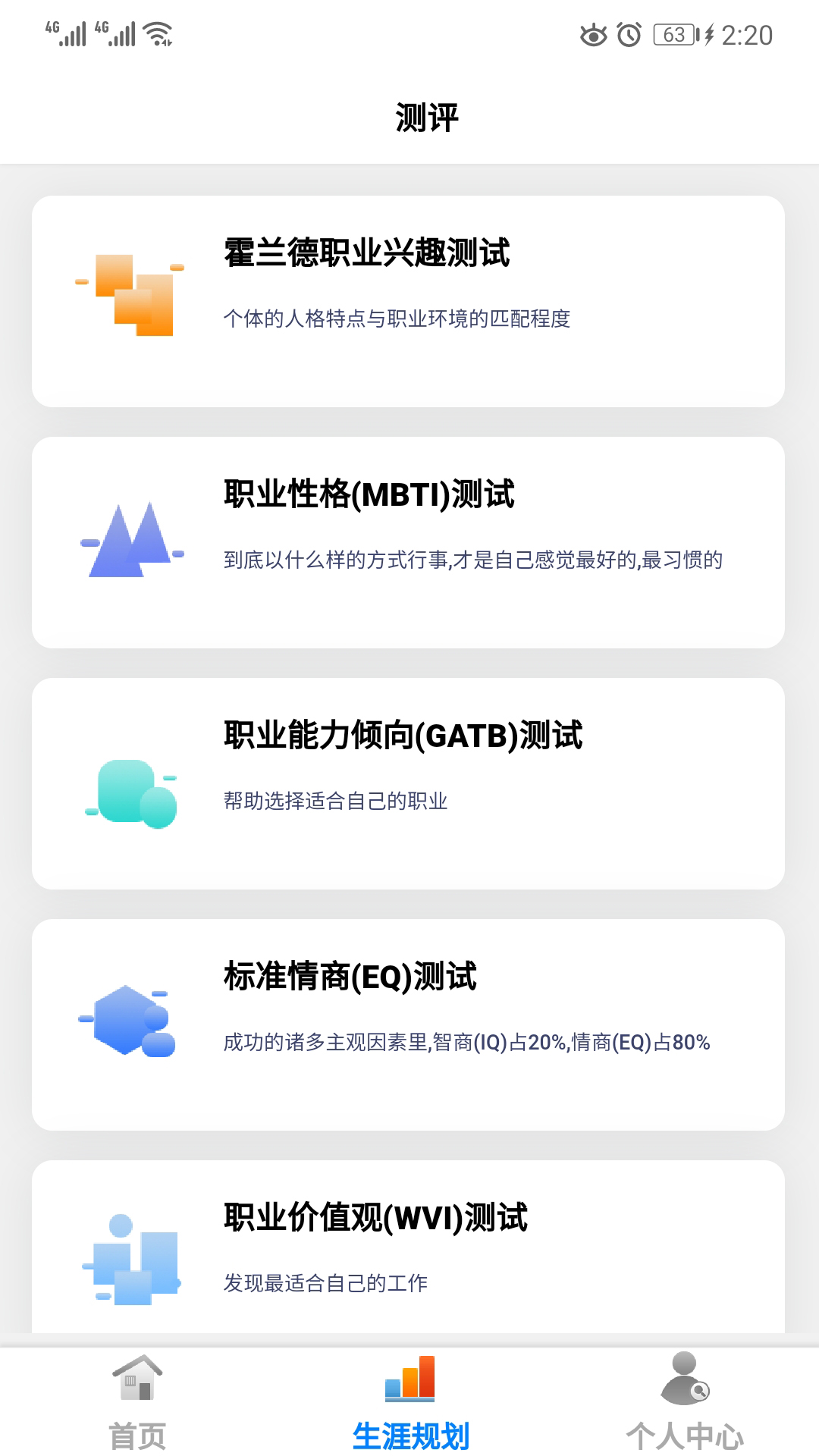This screenshot has width=819, height=1456.
Task: Tap the hexagon EQ test icon
Action: pyautogui.click(x=127, y=1024)
